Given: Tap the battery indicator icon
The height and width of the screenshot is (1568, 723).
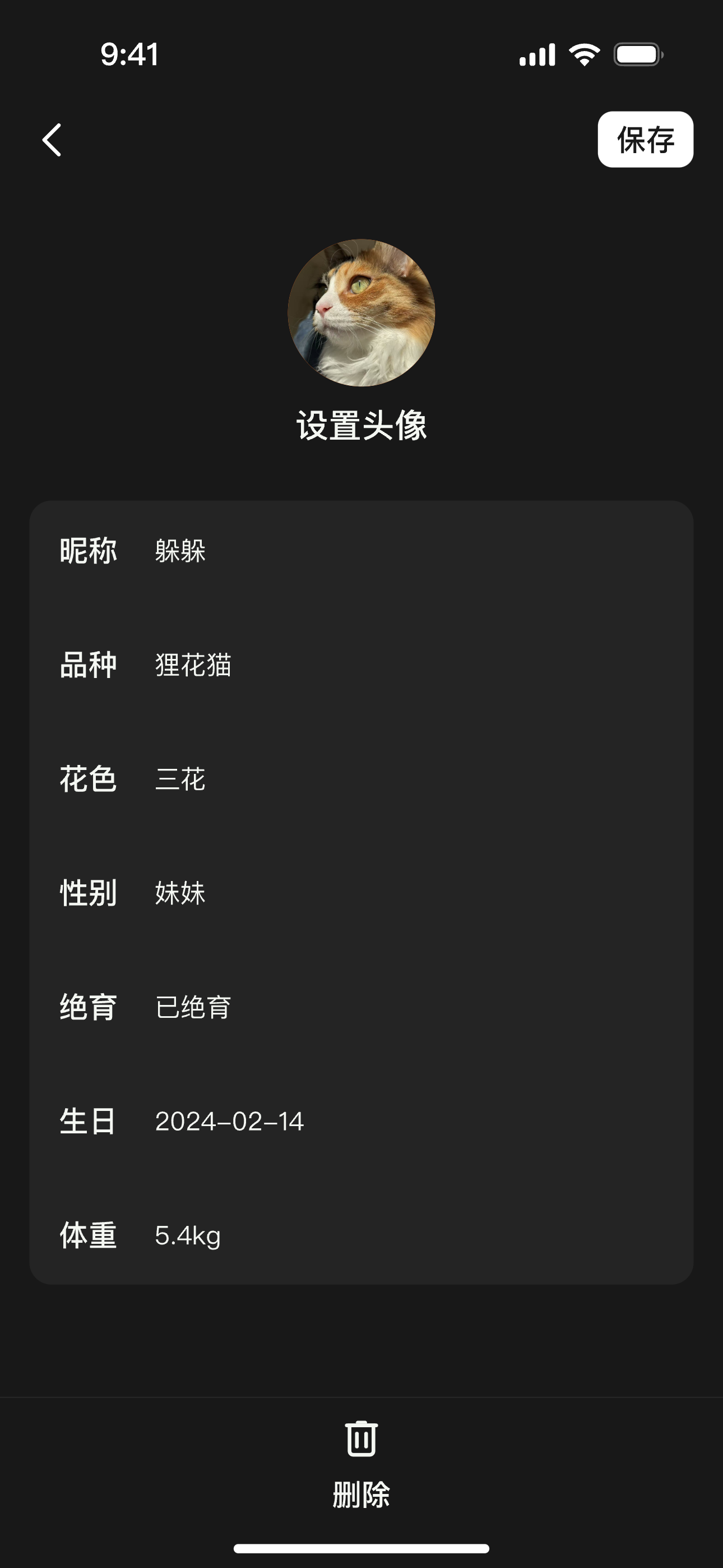Looking at the screenshot, I should 636,55.
